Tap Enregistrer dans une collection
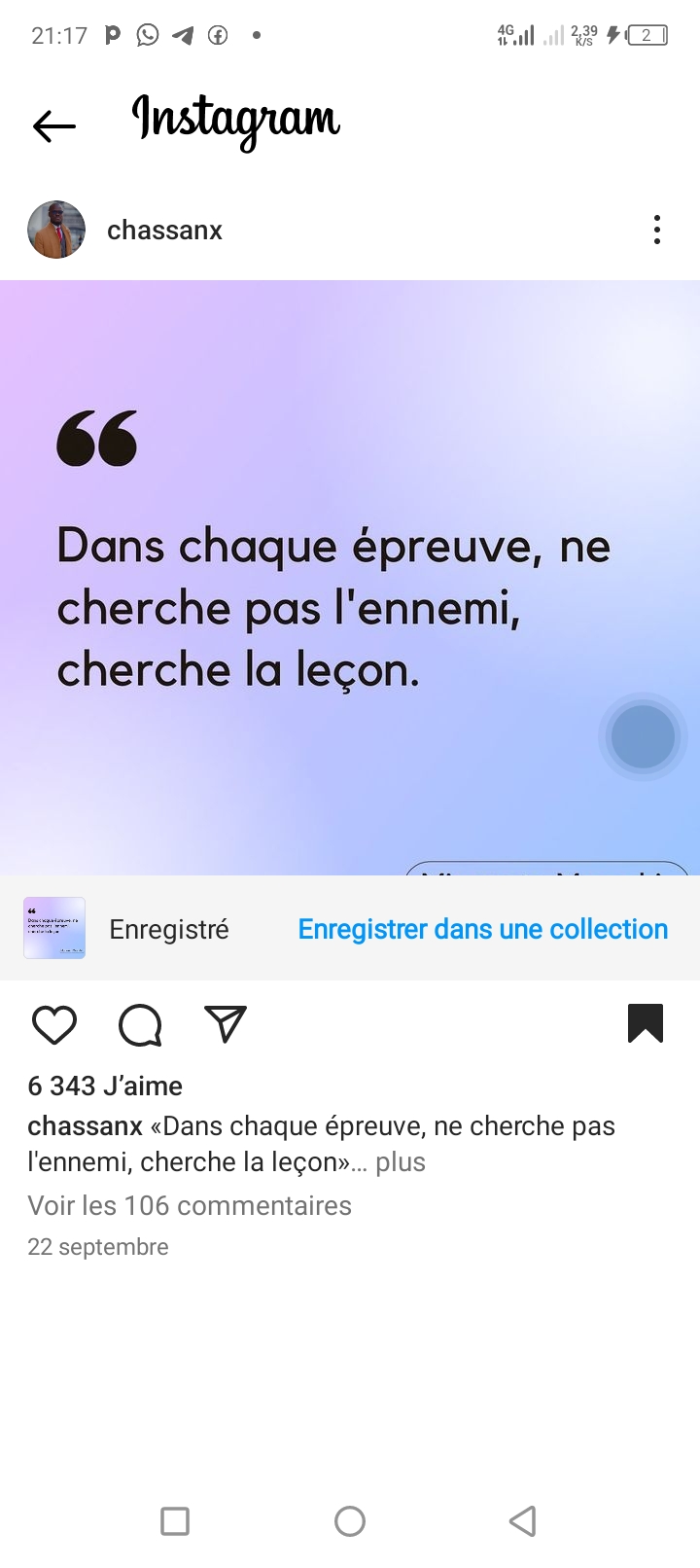 click(x=482, y=929)
